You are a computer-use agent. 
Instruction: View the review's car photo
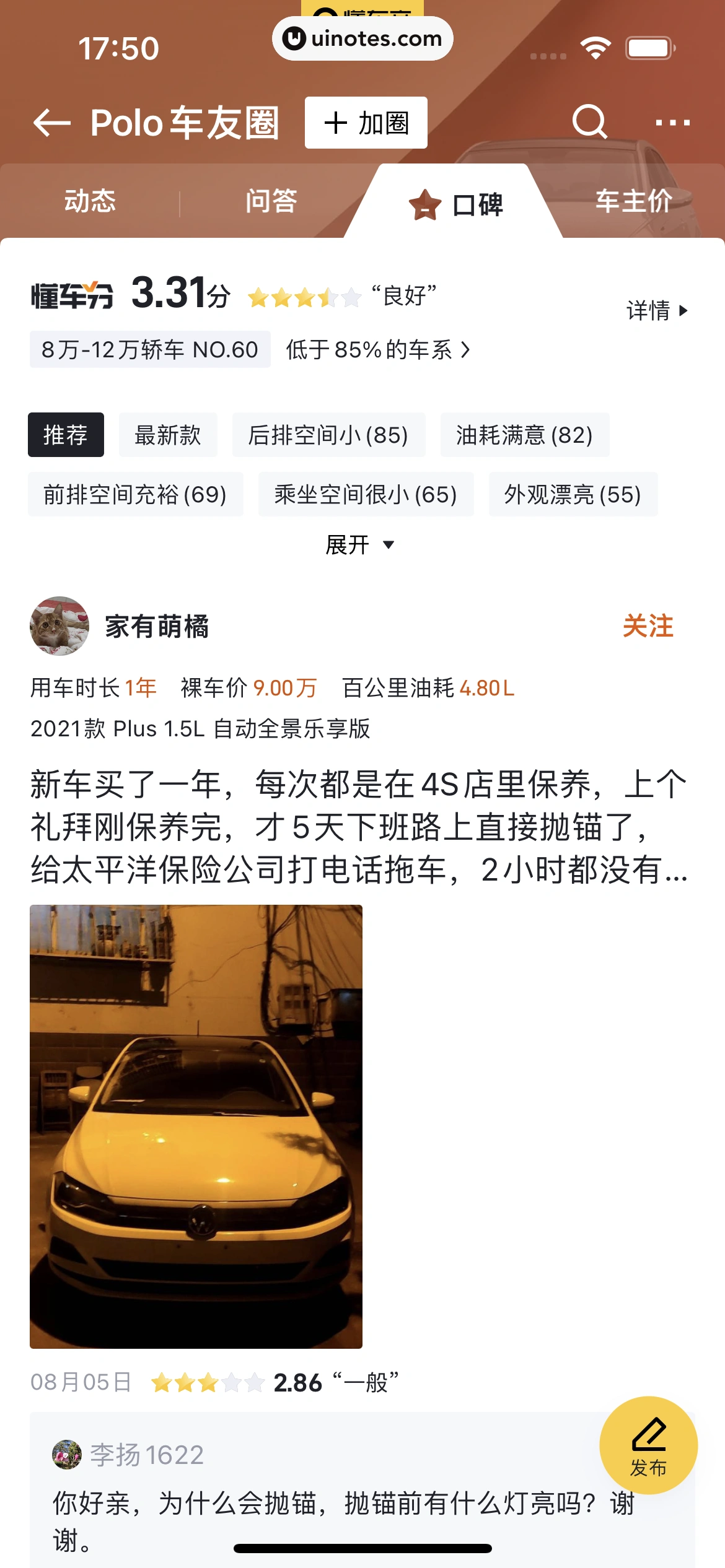196,1126
